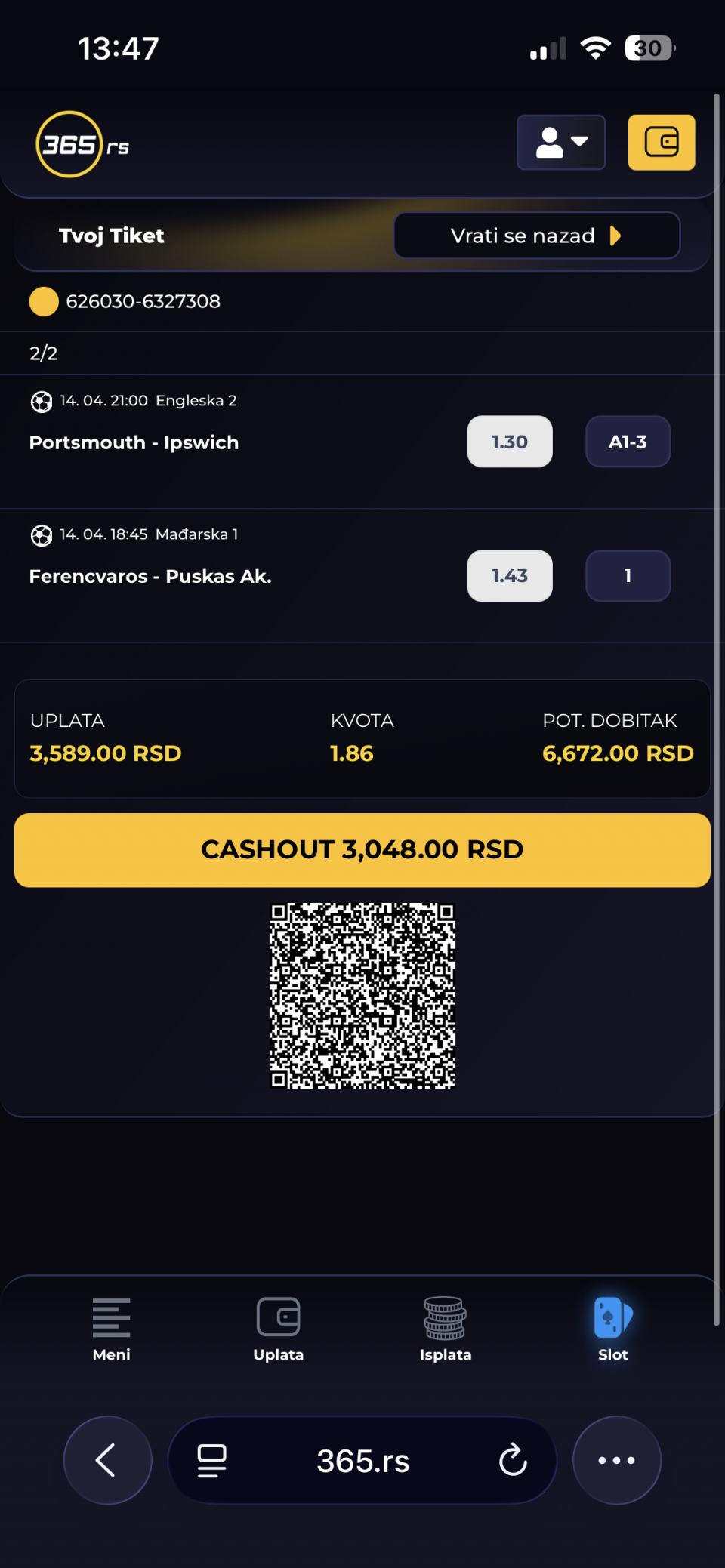Switch to Isplata withdrawal tab
This screenshot has width=725, height=1568.
[x=446, y=1329]
